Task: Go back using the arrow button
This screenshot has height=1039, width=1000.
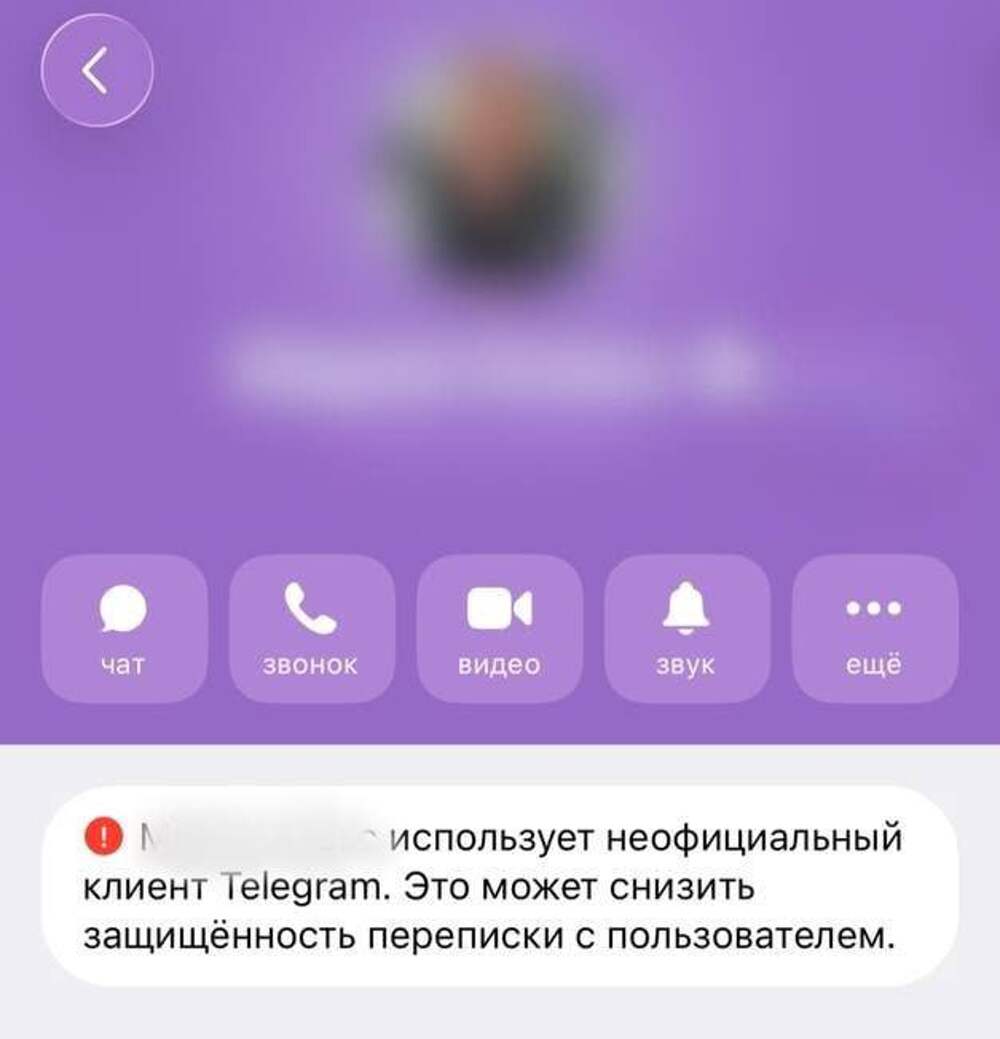Action: coord(96,72)
